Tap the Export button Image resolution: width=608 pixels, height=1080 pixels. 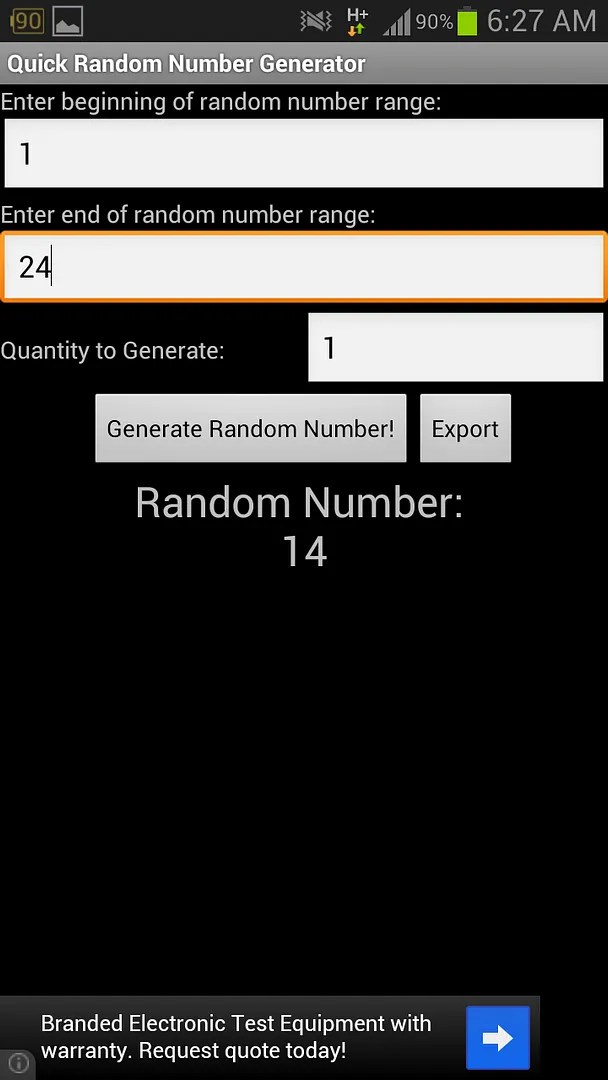click(x=465, y=429)
